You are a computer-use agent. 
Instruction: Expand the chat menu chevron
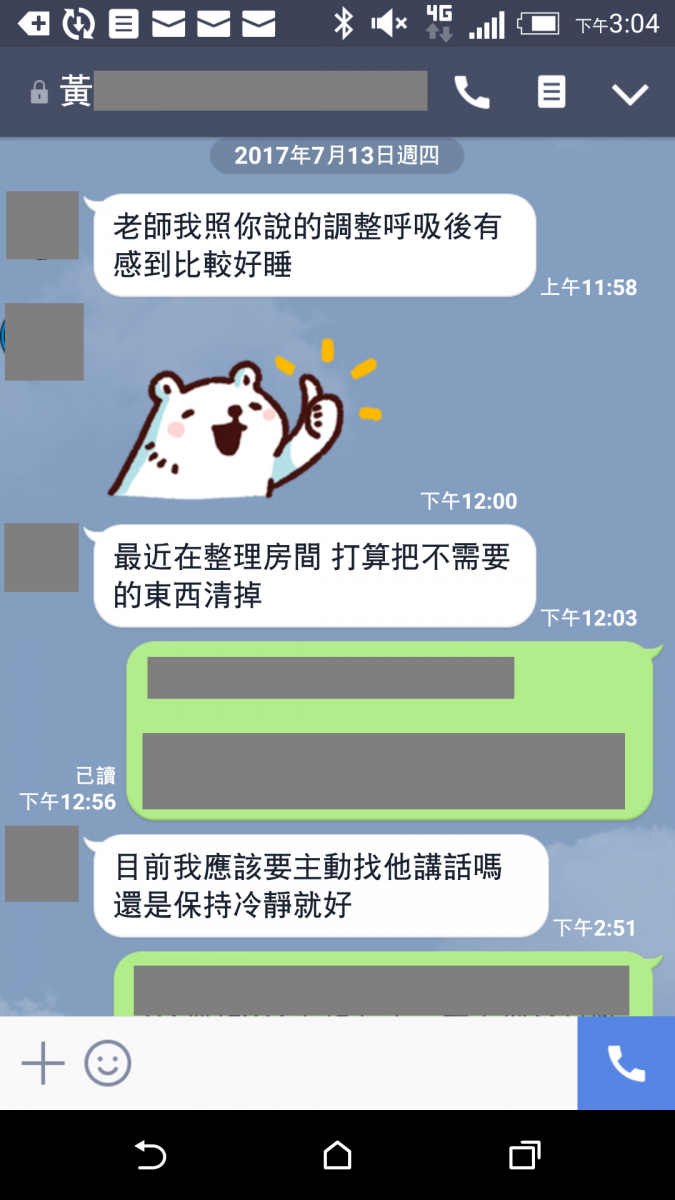(630, 94)
